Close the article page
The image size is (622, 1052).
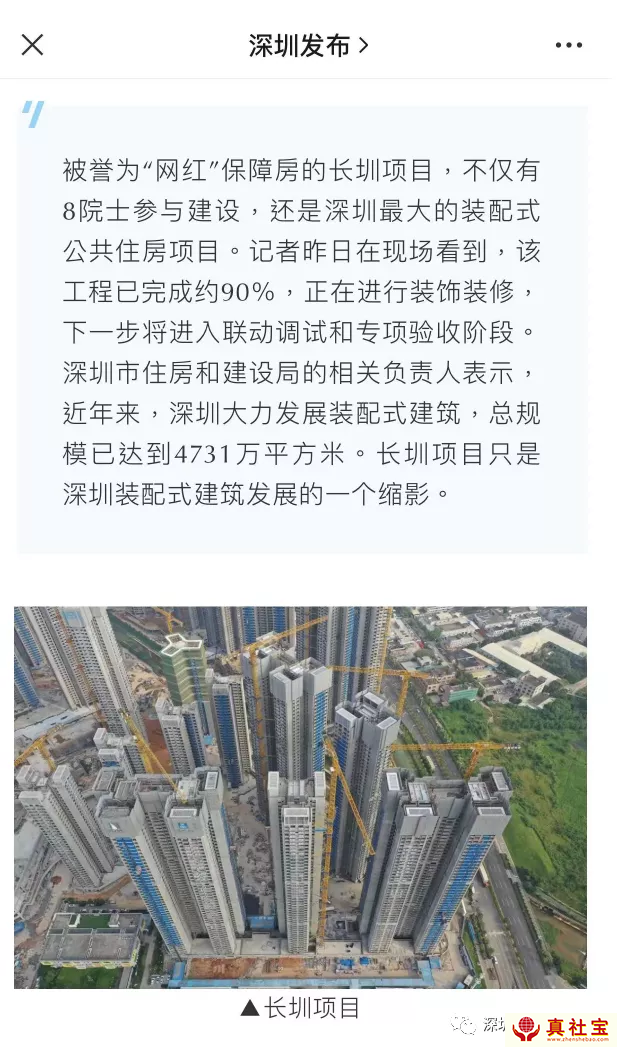[32, 45]
